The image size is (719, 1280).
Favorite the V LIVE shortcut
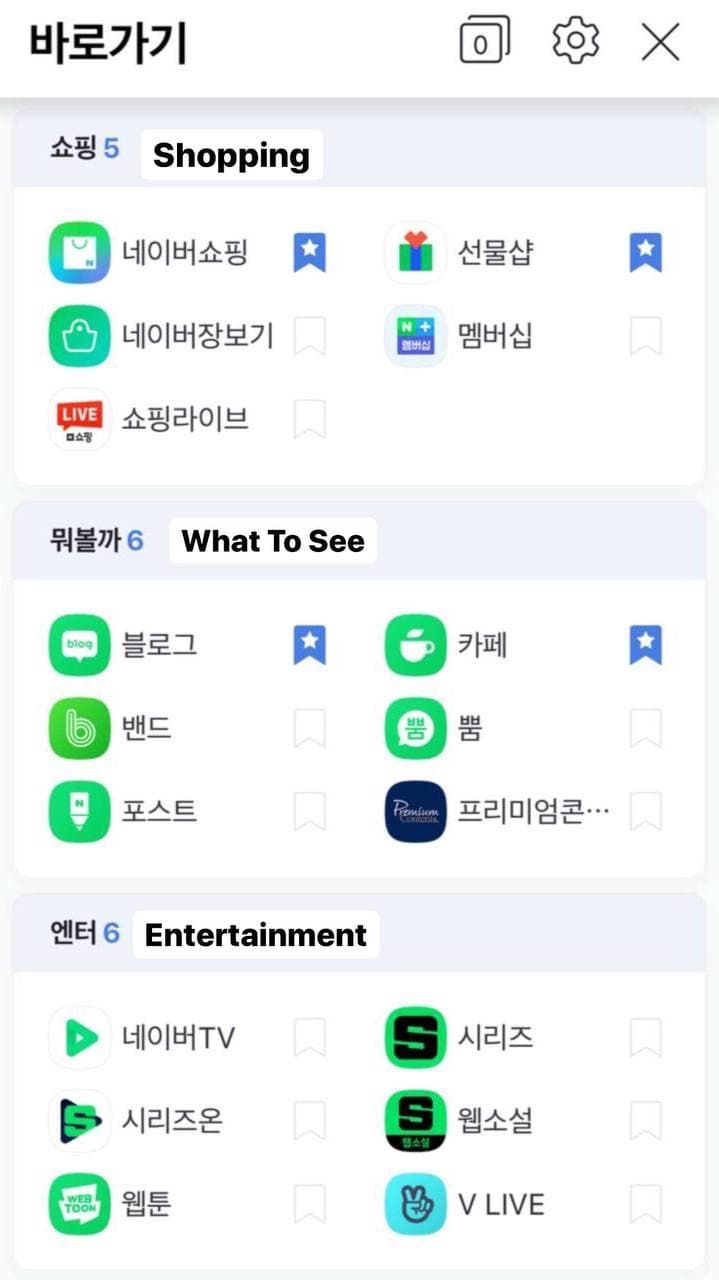(645, 1203)
